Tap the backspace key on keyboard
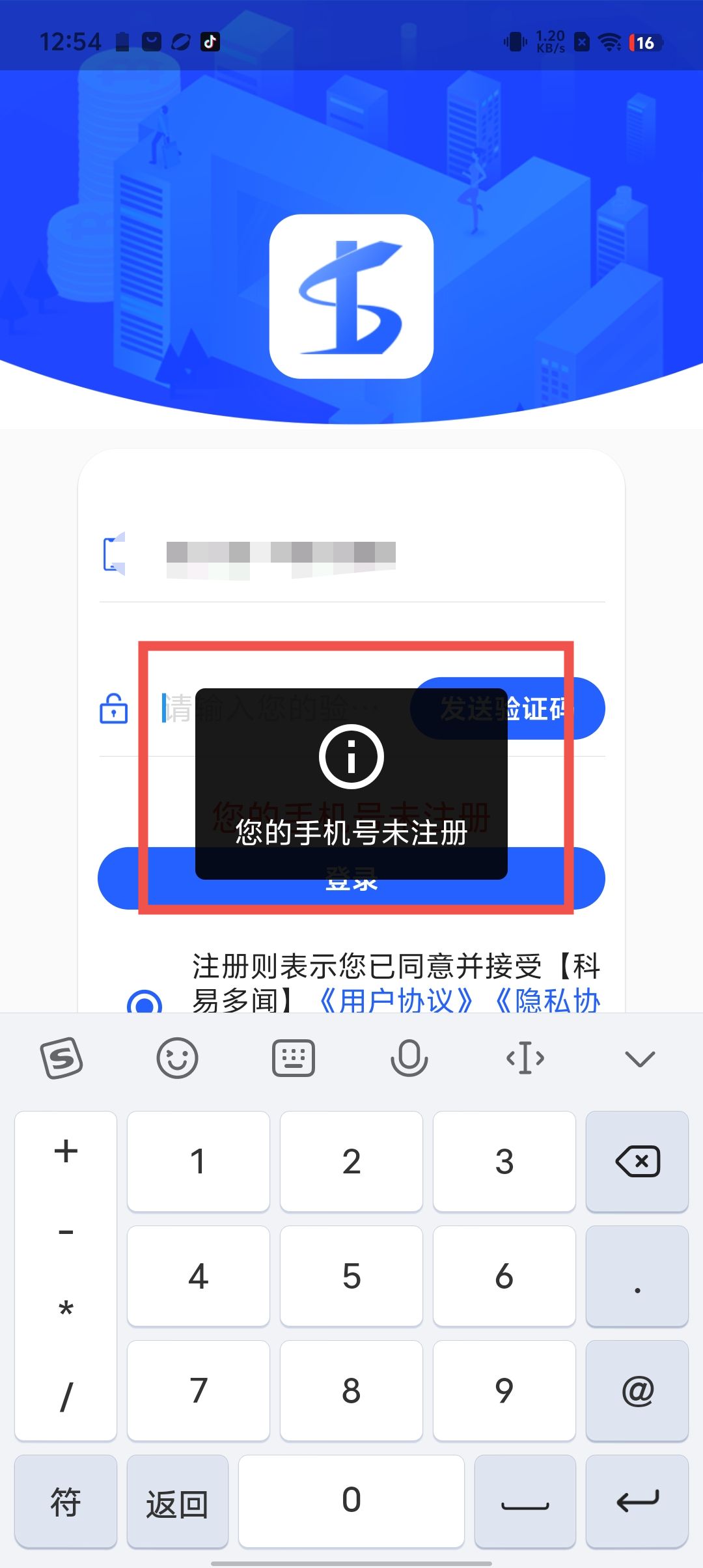This screenshot has height=1568, width=703. [637, 1162]
